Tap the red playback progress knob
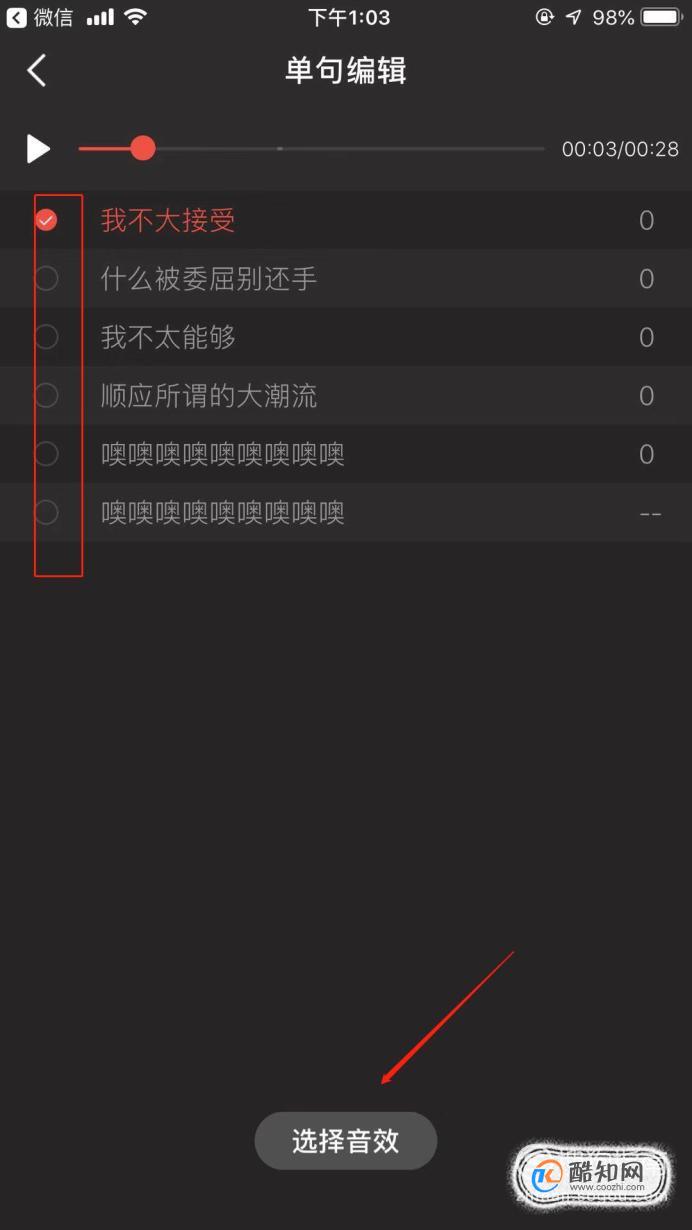The width and height of the screenshot is (692, 1230). pyautogui.click(x=143, y=149)
